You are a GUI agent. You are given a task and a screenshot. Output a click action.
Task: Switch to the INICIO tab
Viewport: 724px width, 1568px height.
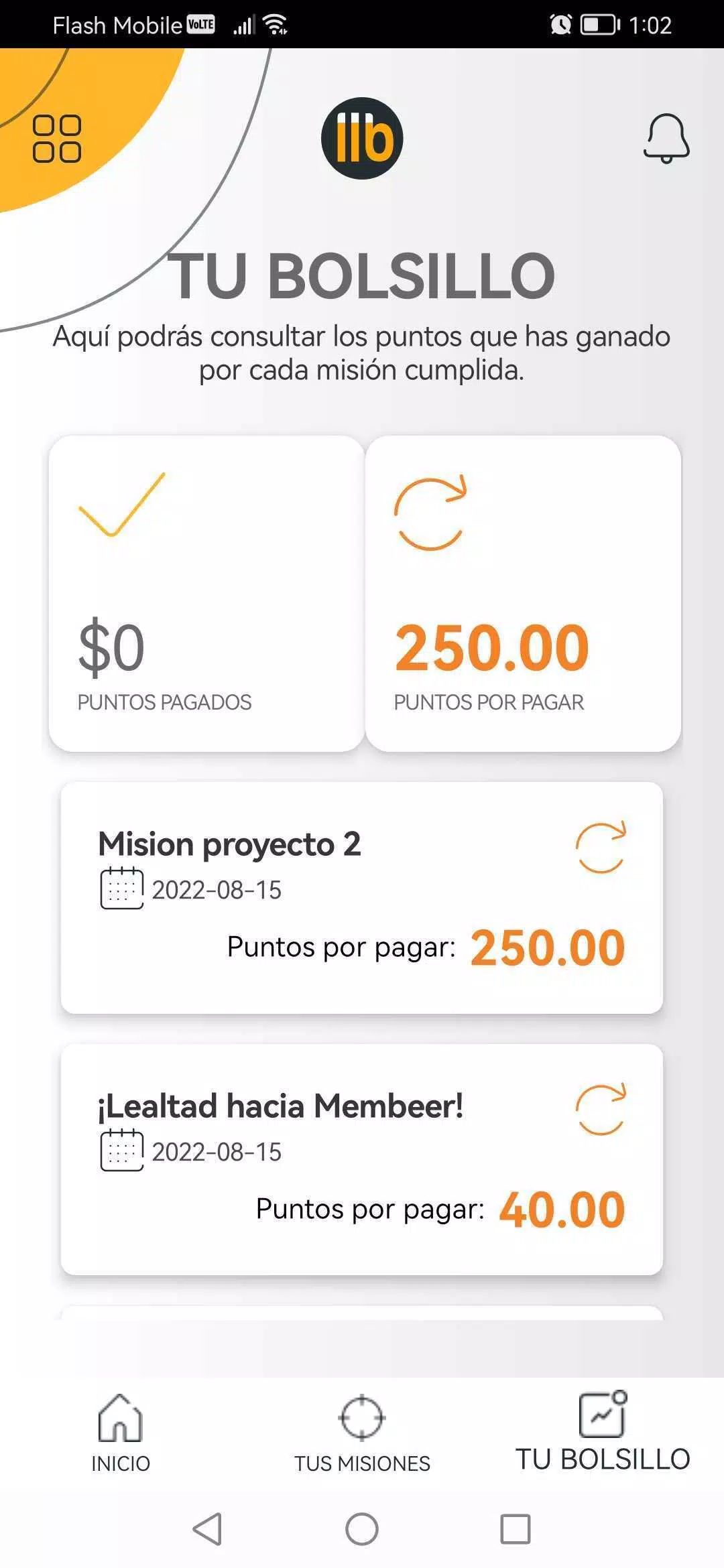pos(121,1433)
